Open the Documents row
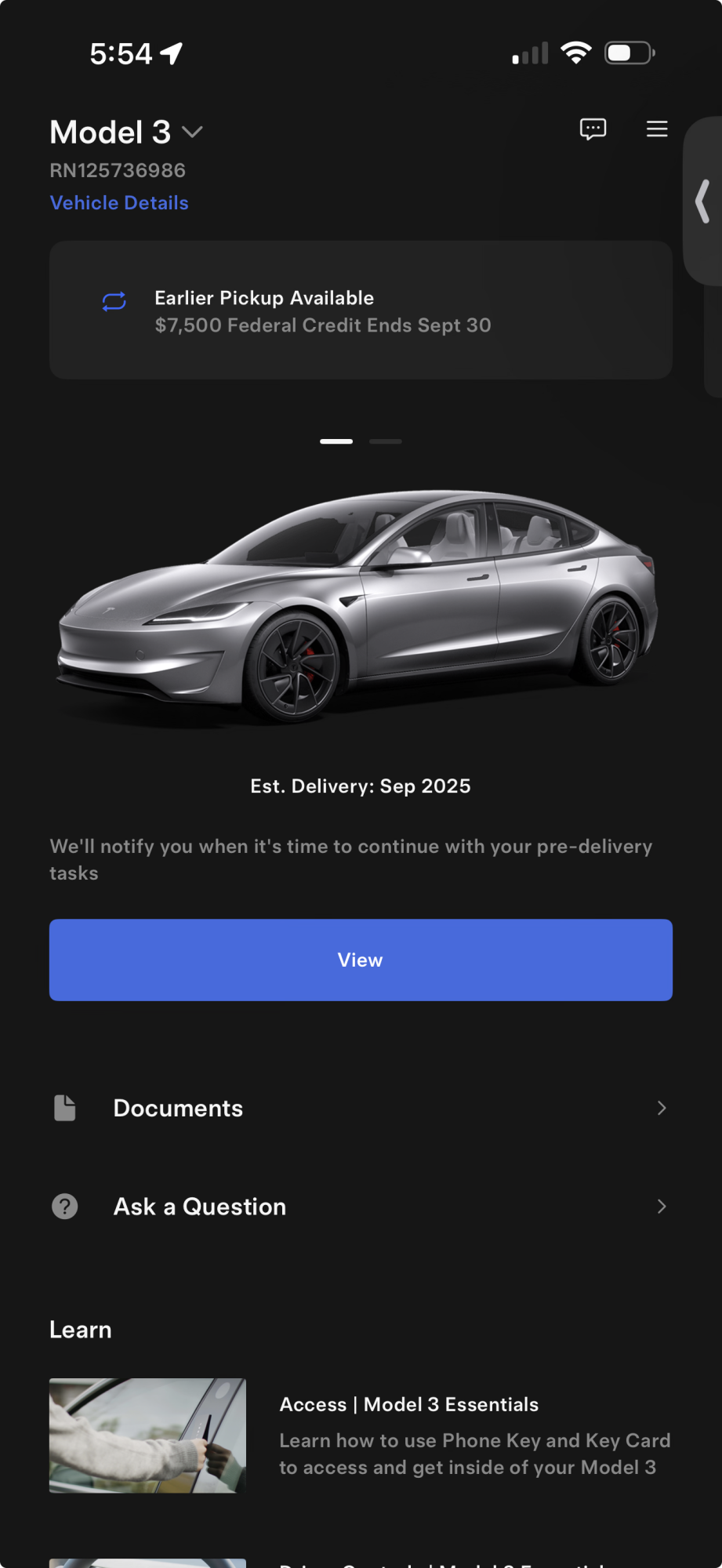Image resolution: width=722 pixels, height=1568 pixels. tap(361, 1108)
